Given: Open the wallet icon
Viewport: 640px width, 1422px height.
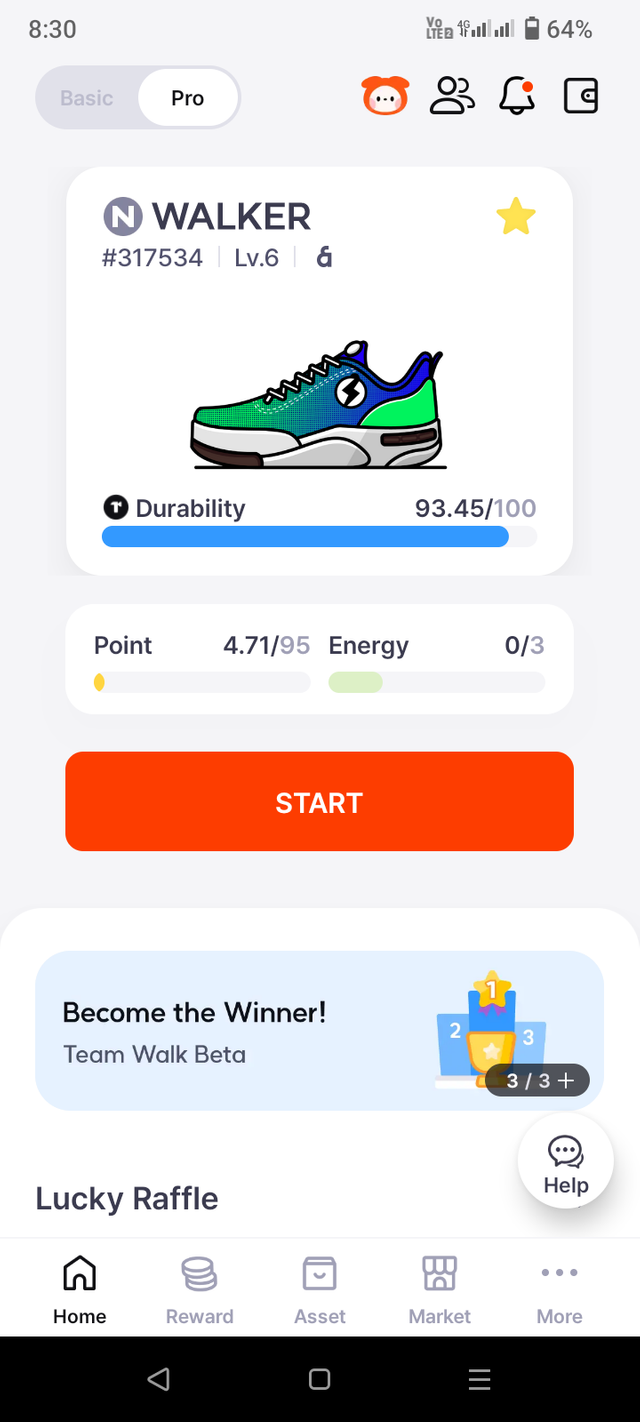Looking at the screenshot, I should pyautogui.click(x=581, y=96).
